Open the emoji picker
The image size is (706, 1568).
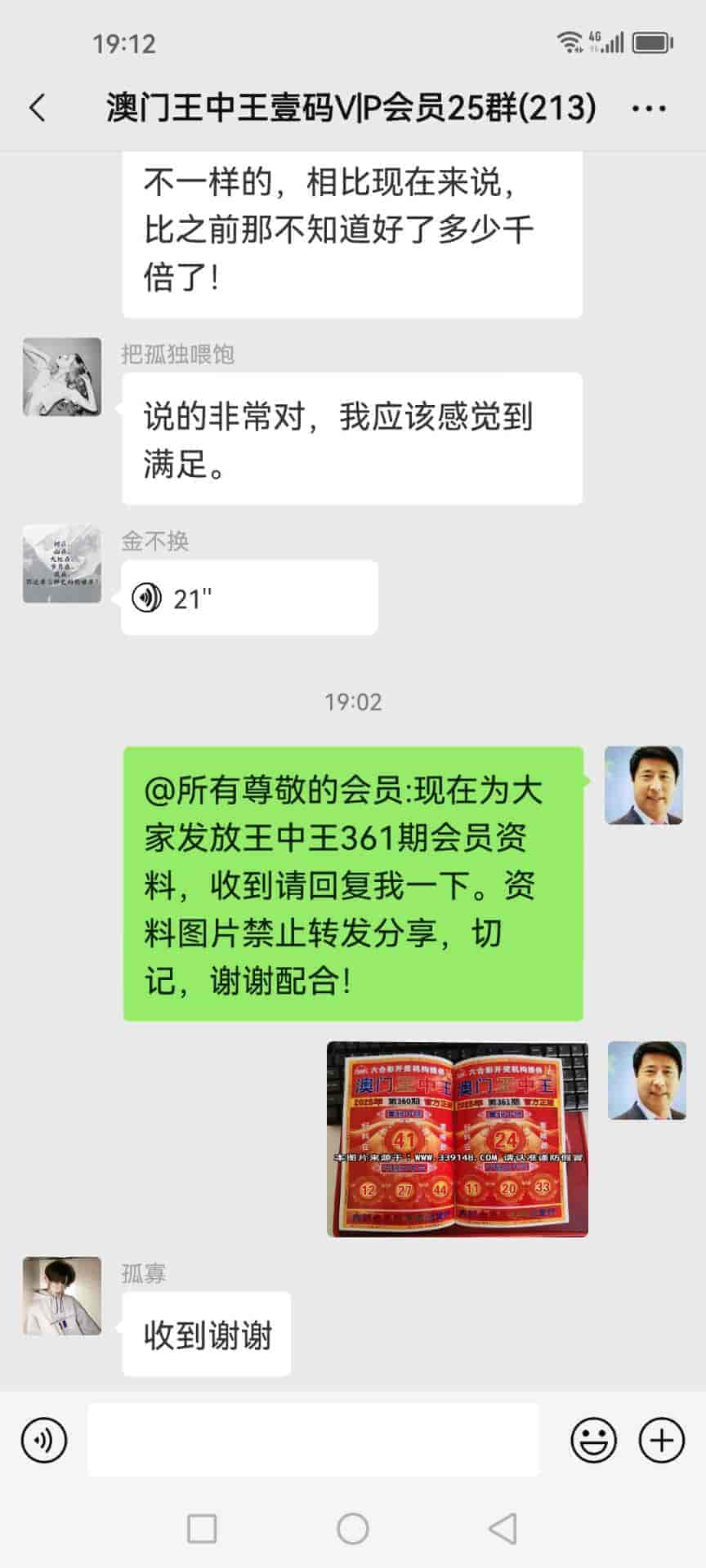593,1440
